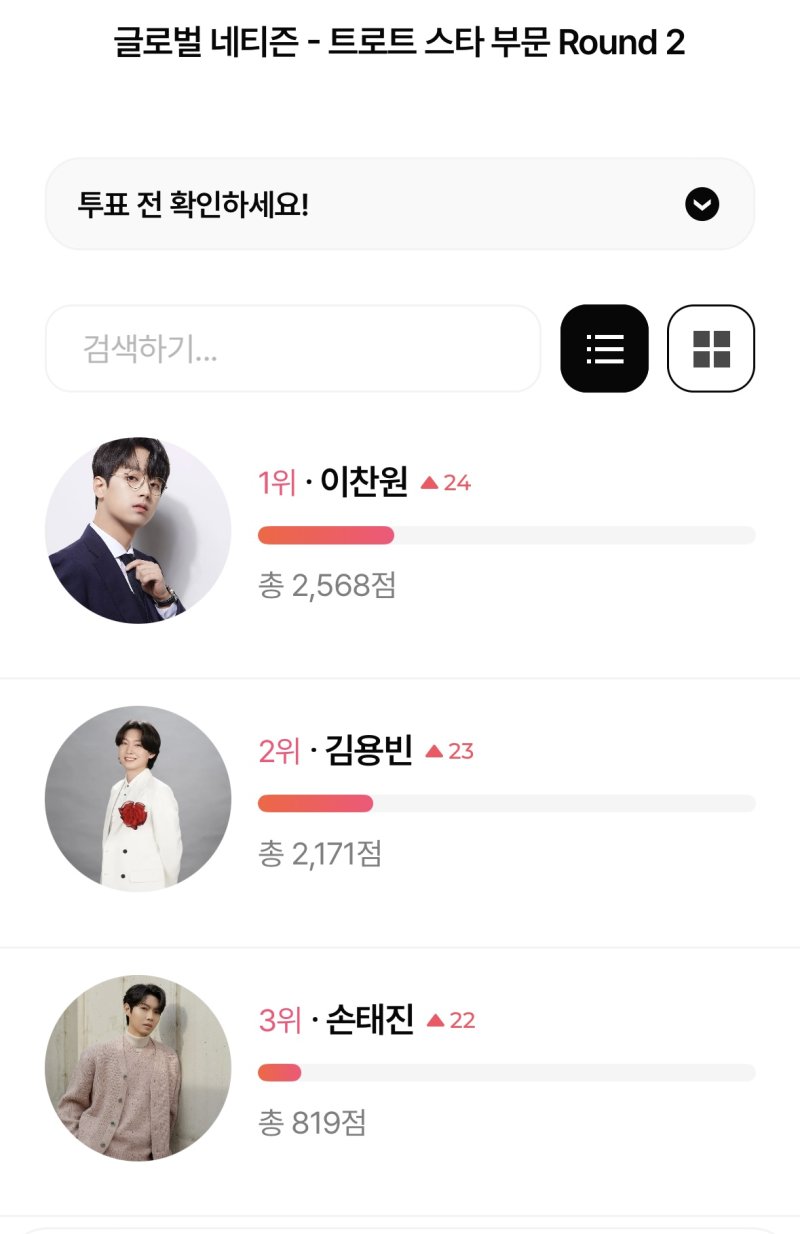Switch to grid view layout

click(711, 349)
